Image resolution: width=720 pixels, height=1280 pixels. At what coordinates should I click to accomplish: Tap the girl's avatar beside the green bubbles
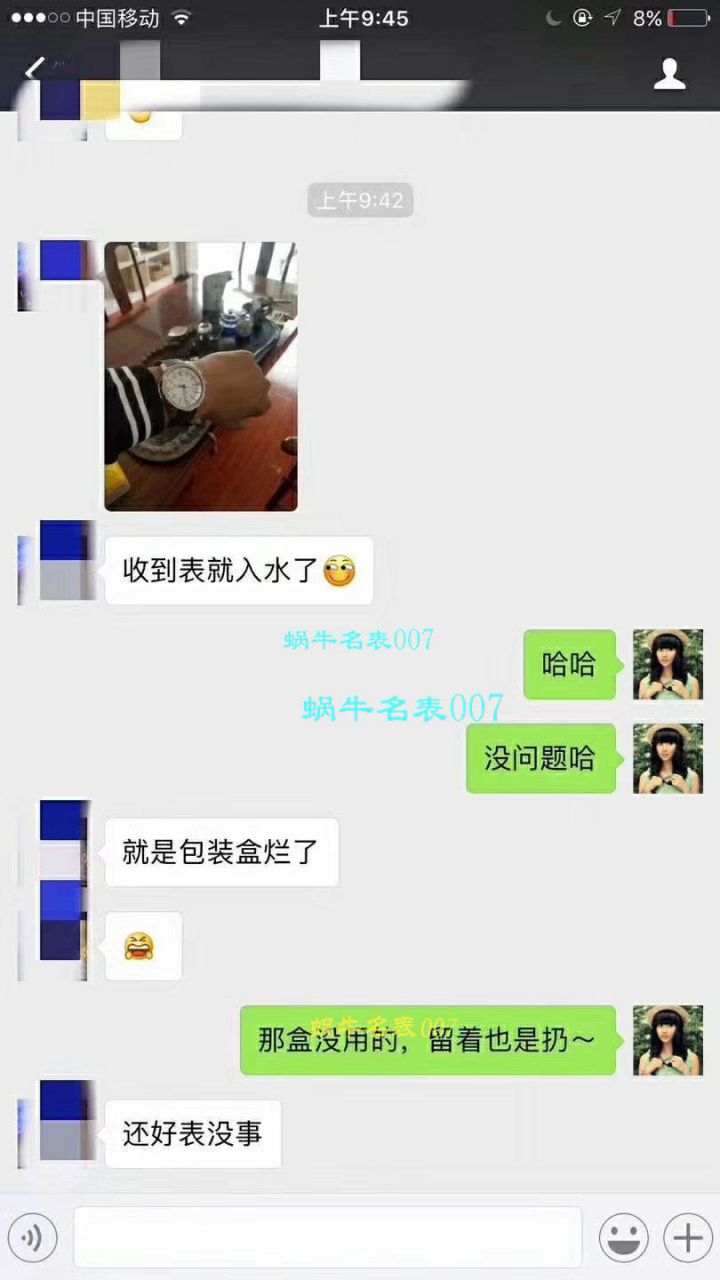point(668,665)
